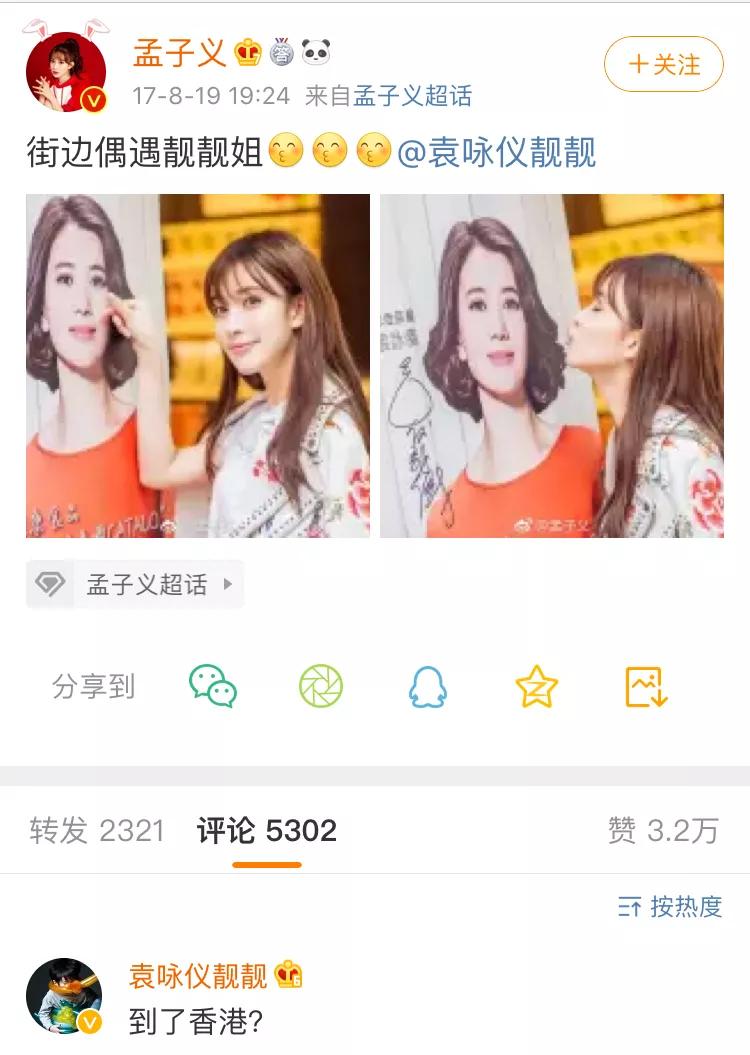750x1055 pixels.
Task: Open the 孟子义超话 topic chip
Action: [135, 585]
